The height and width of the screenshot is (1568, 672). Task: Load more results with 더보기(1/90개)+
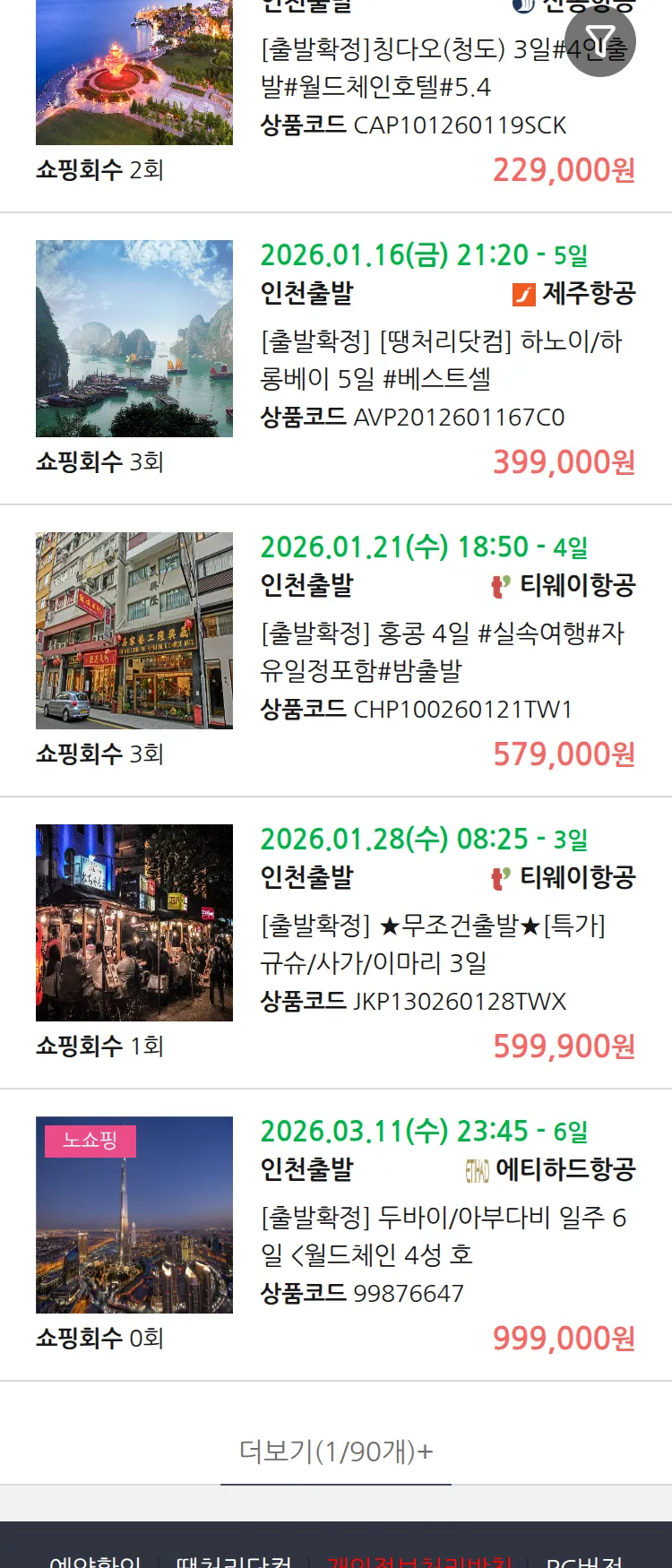[x=336, y=1451]
